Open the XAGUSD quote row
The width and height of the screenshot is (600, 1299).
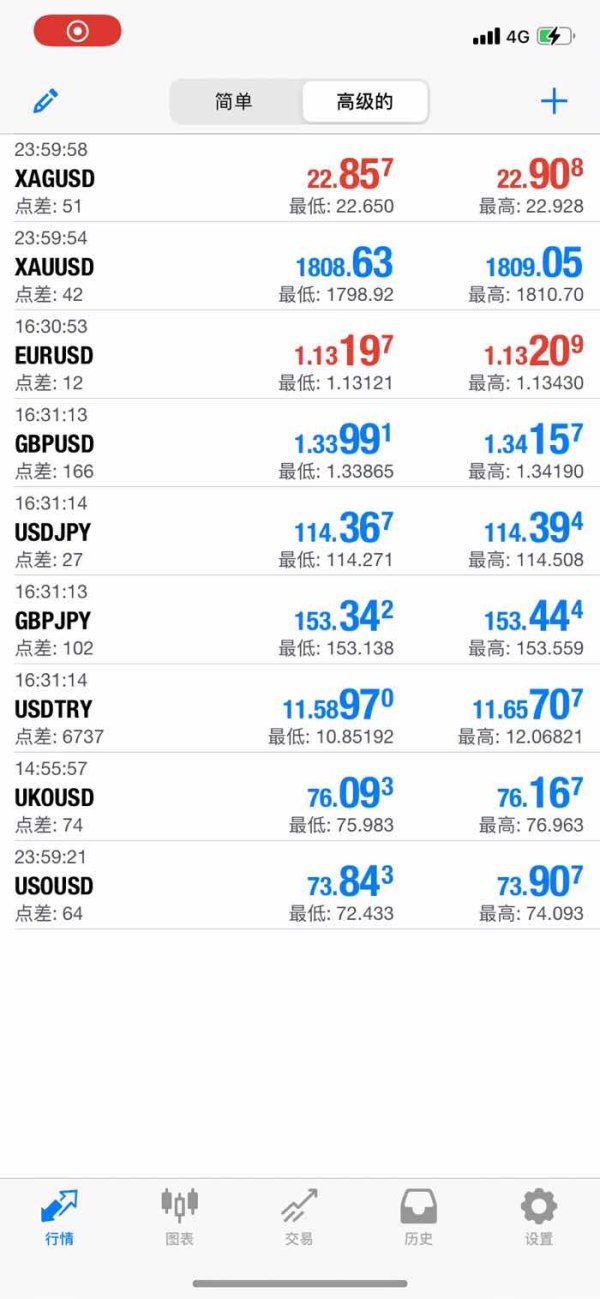[300, 178]
